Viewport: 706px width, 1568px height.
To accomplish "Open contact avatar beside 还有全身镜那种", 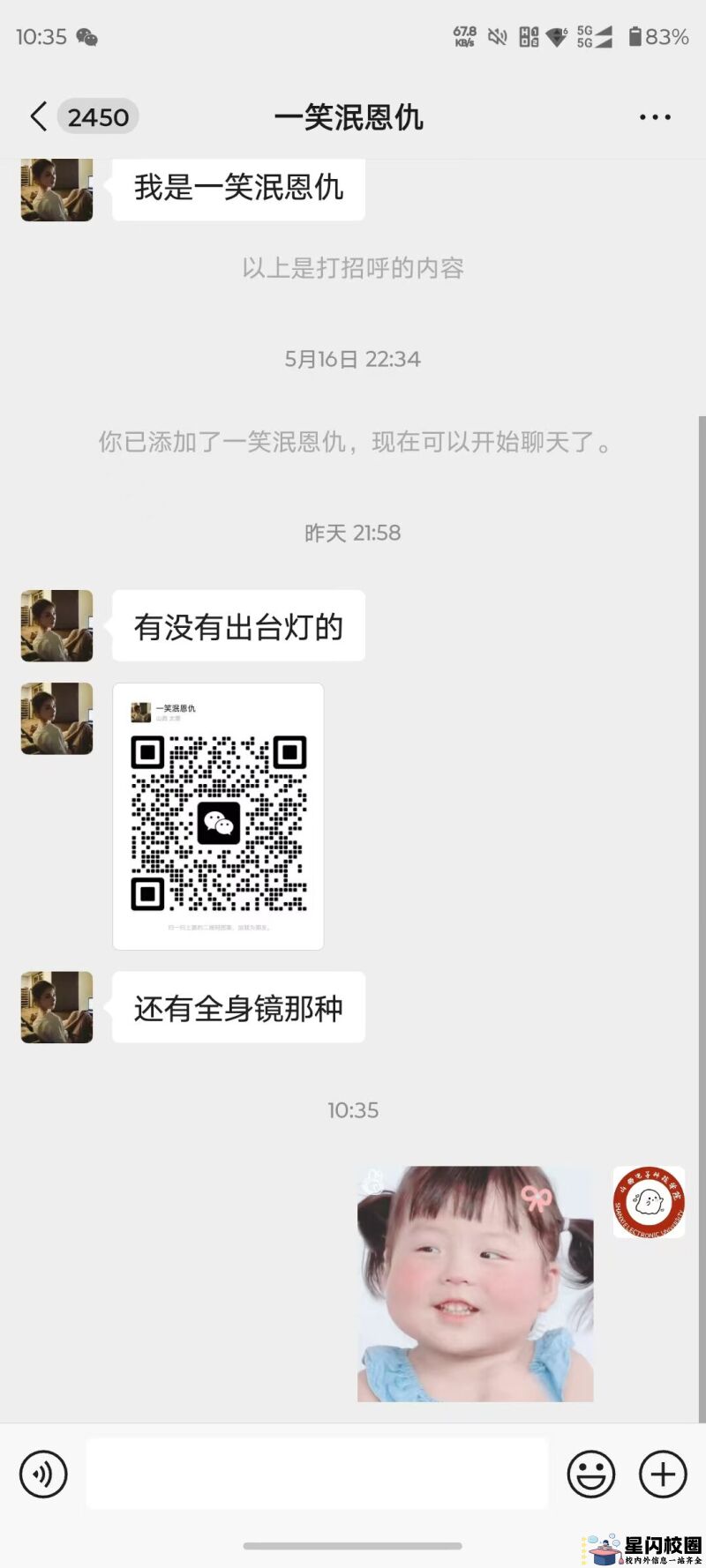I will click(56, 1007).
